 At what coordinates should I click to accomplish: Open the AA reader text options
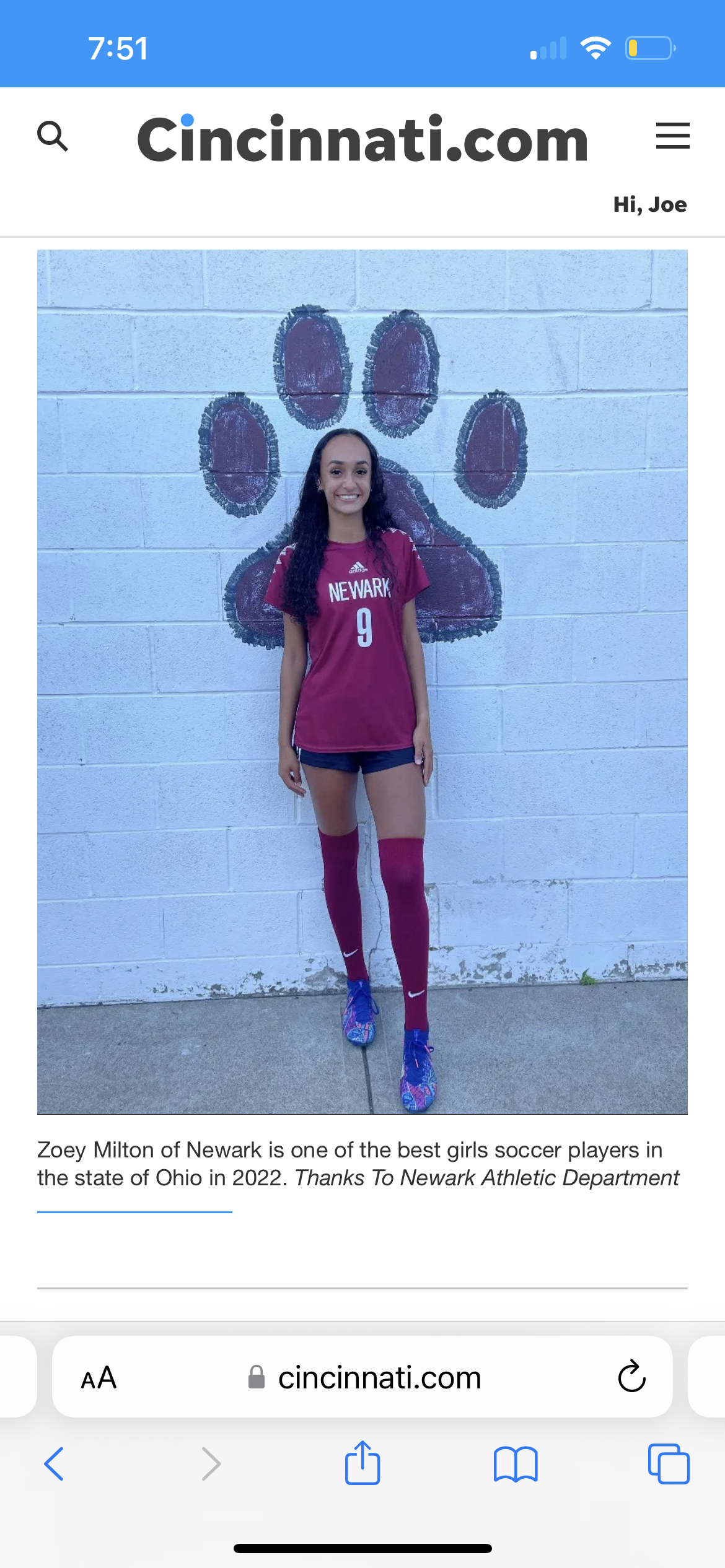[x=99, y=1378]
